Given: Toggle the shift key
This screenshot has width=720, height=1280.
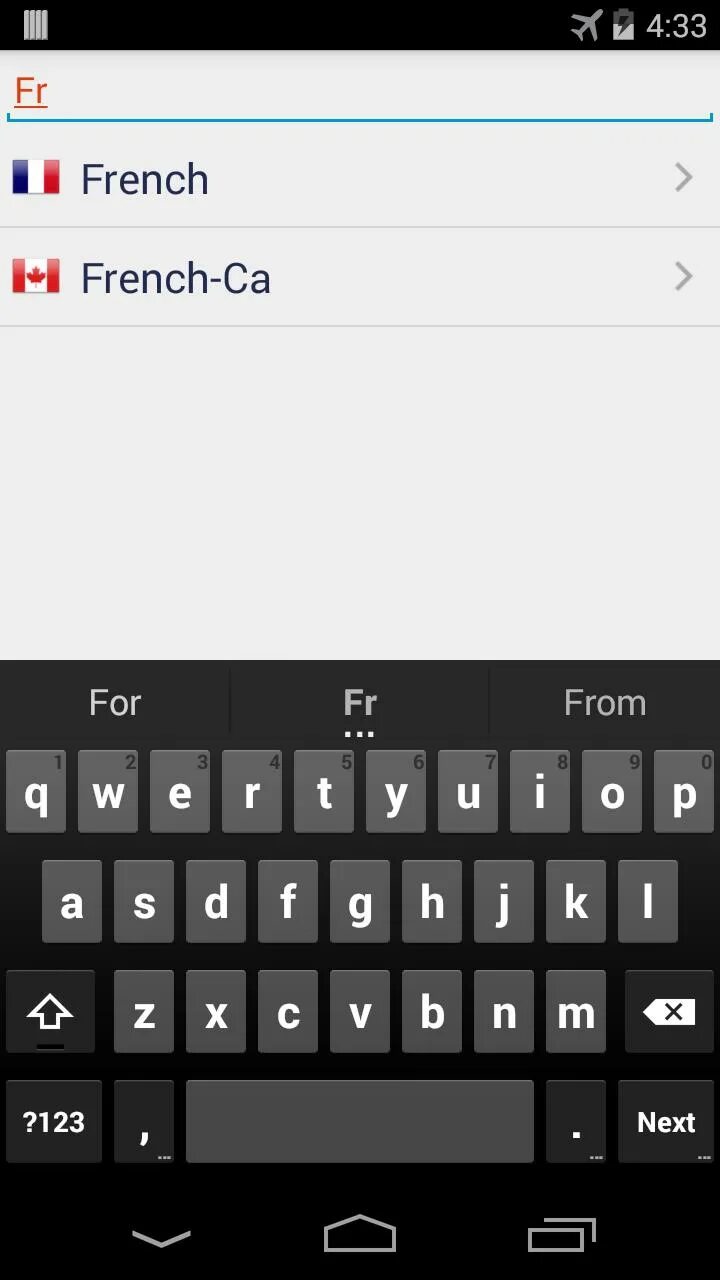Looking at the screenshot, I should click(x=50, y=1012).
